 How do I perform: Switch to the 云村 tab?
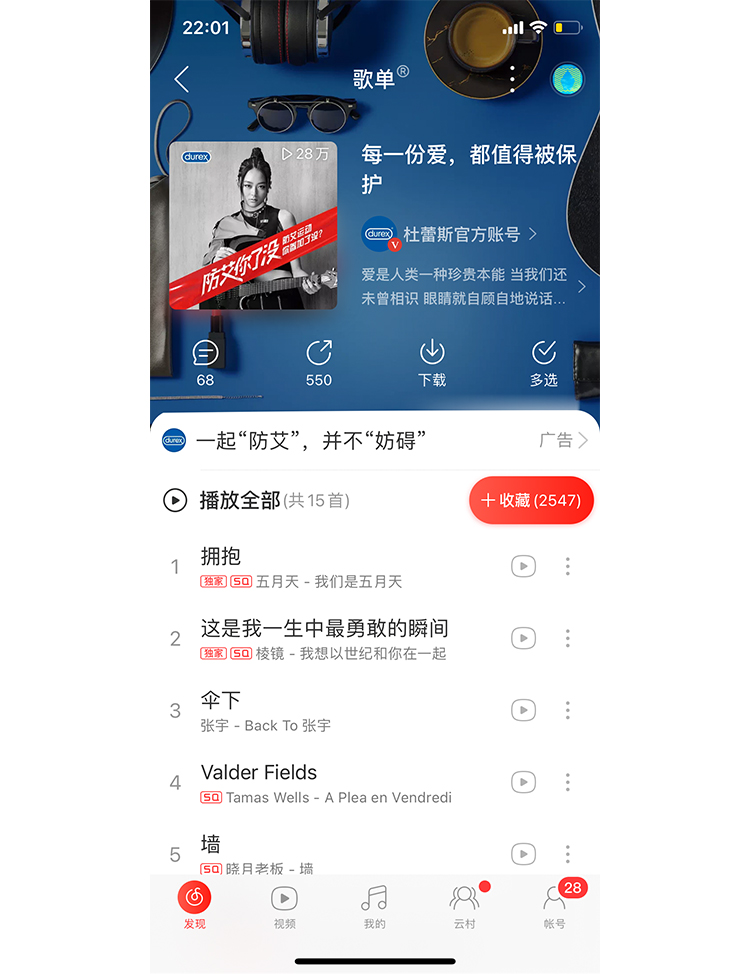point(464,905)
